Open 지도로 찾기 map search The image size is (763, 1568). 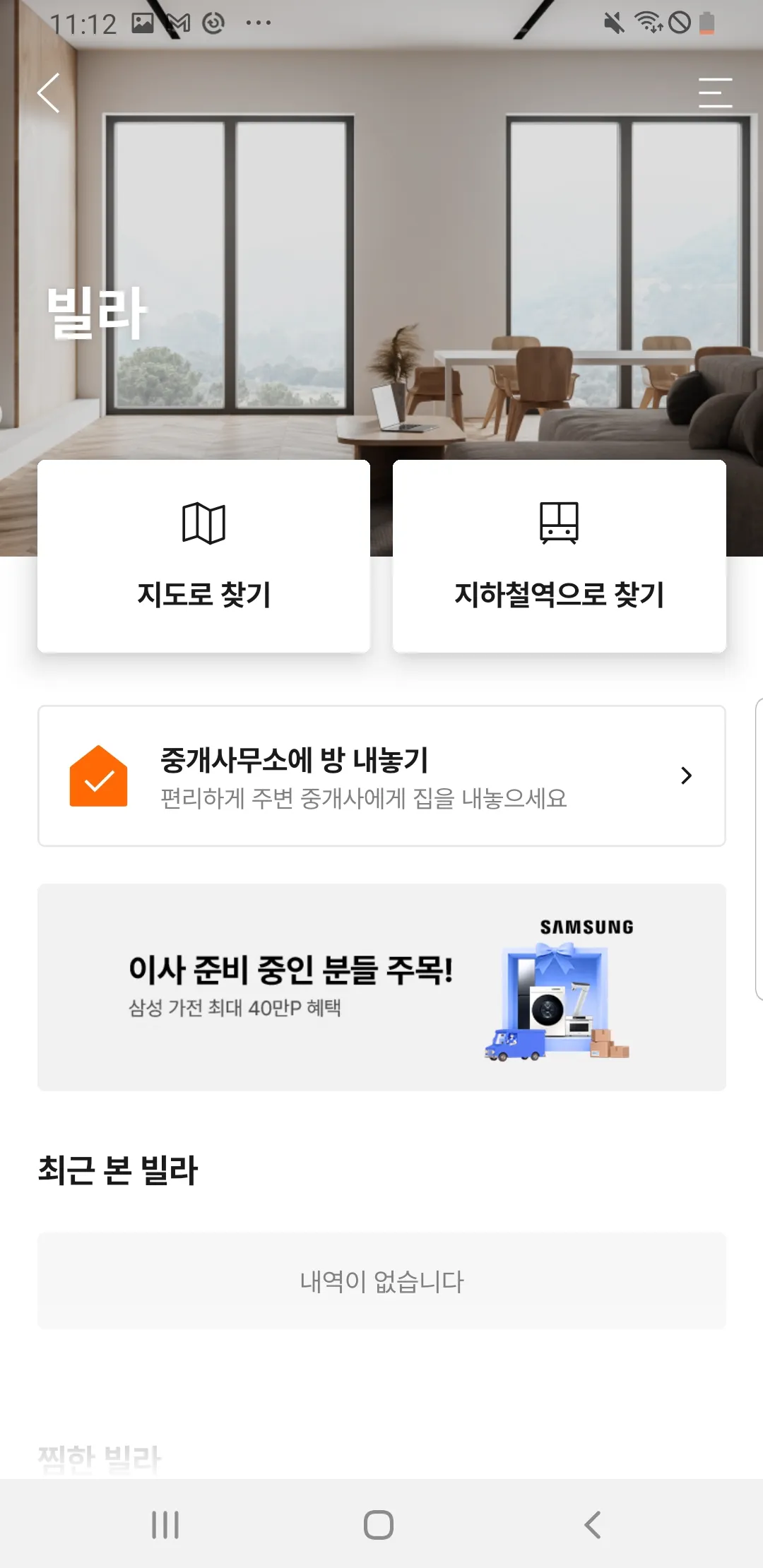point(203,556)
